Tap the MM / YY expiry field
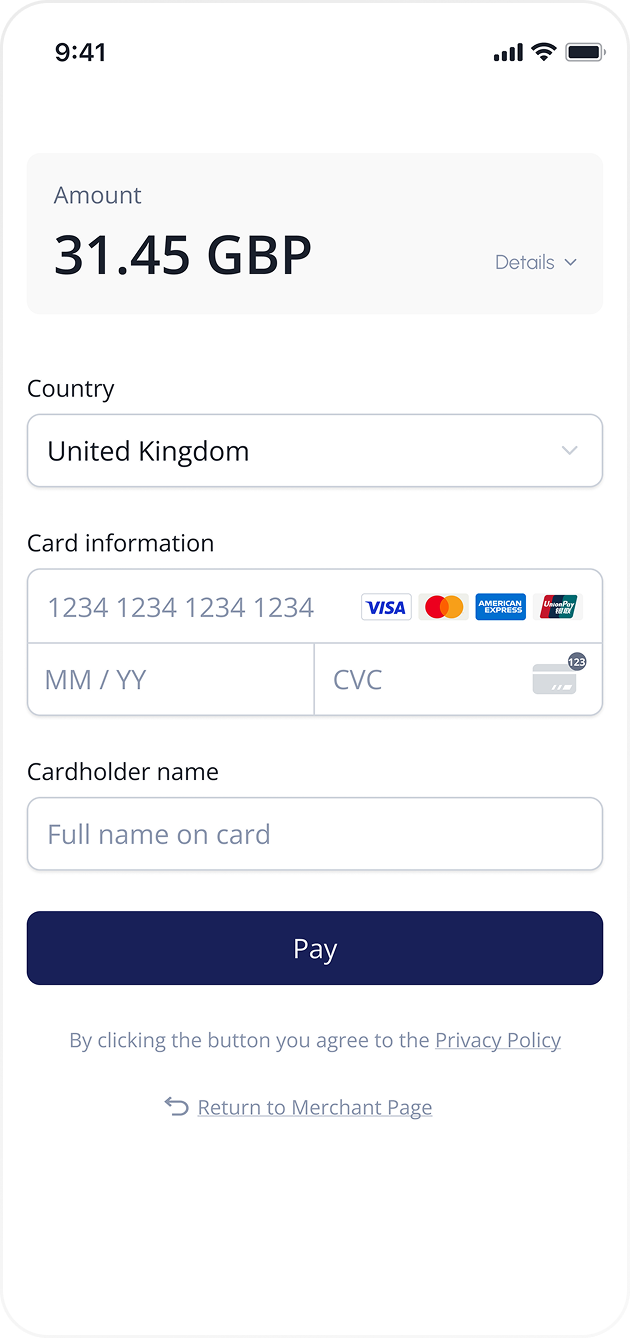 [x=170, y=680]
